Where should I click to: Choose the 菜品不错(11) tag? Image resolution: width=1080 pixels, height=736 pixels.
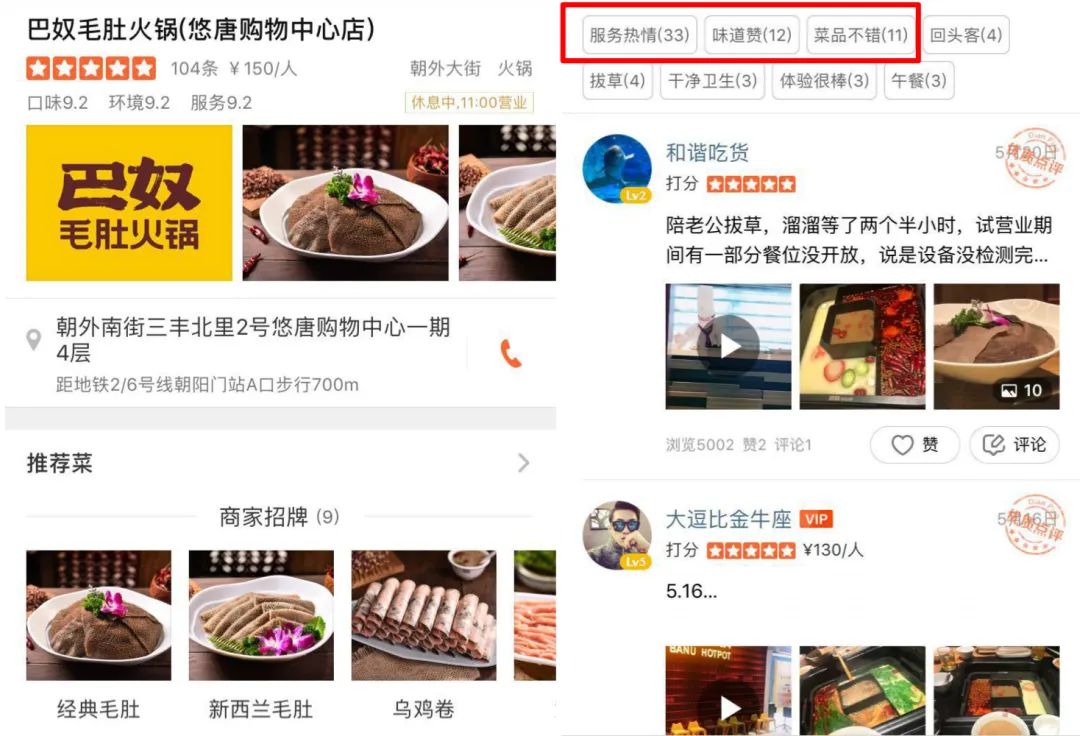[860, 35]
